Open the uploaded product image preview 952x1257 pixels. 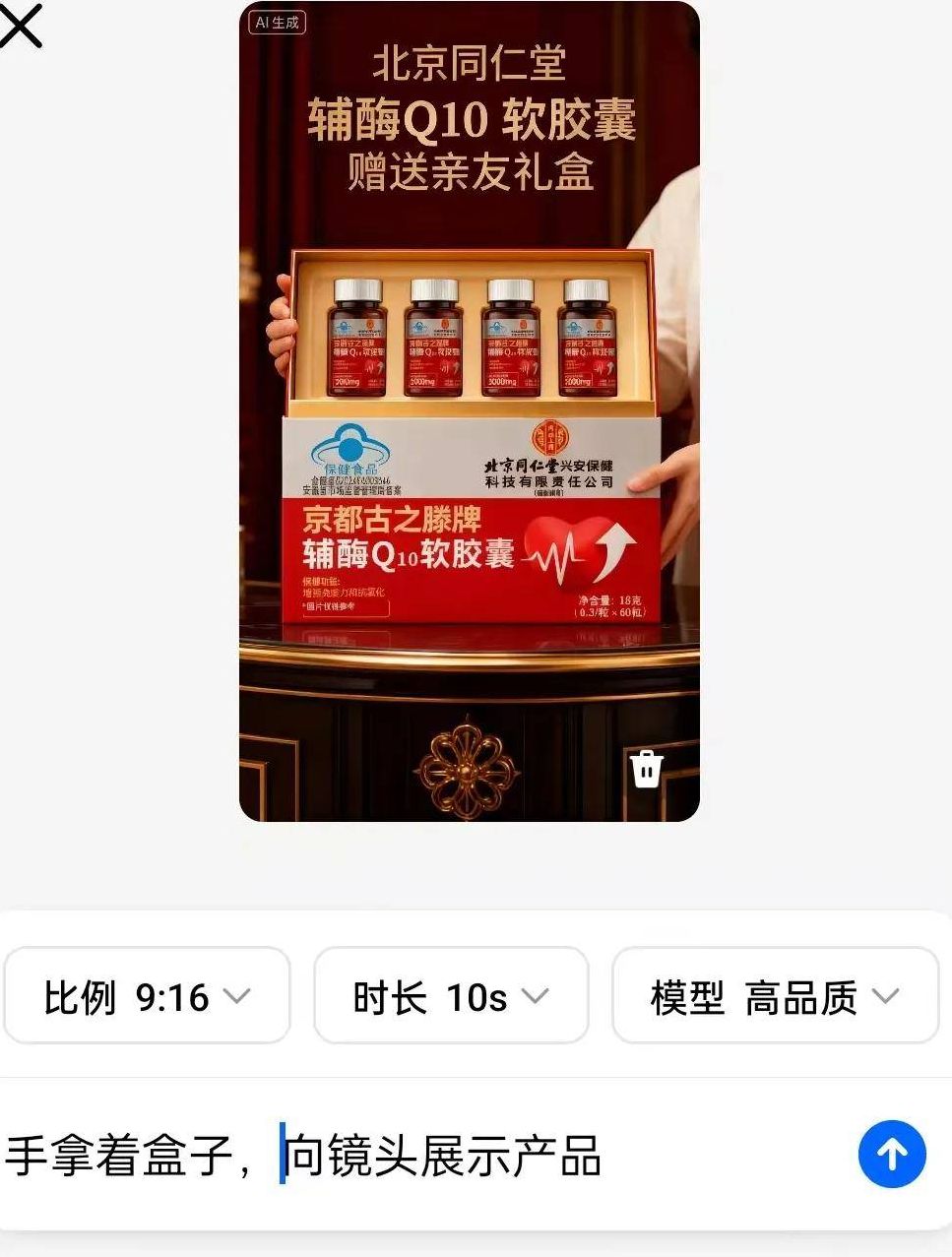(469, 413)
